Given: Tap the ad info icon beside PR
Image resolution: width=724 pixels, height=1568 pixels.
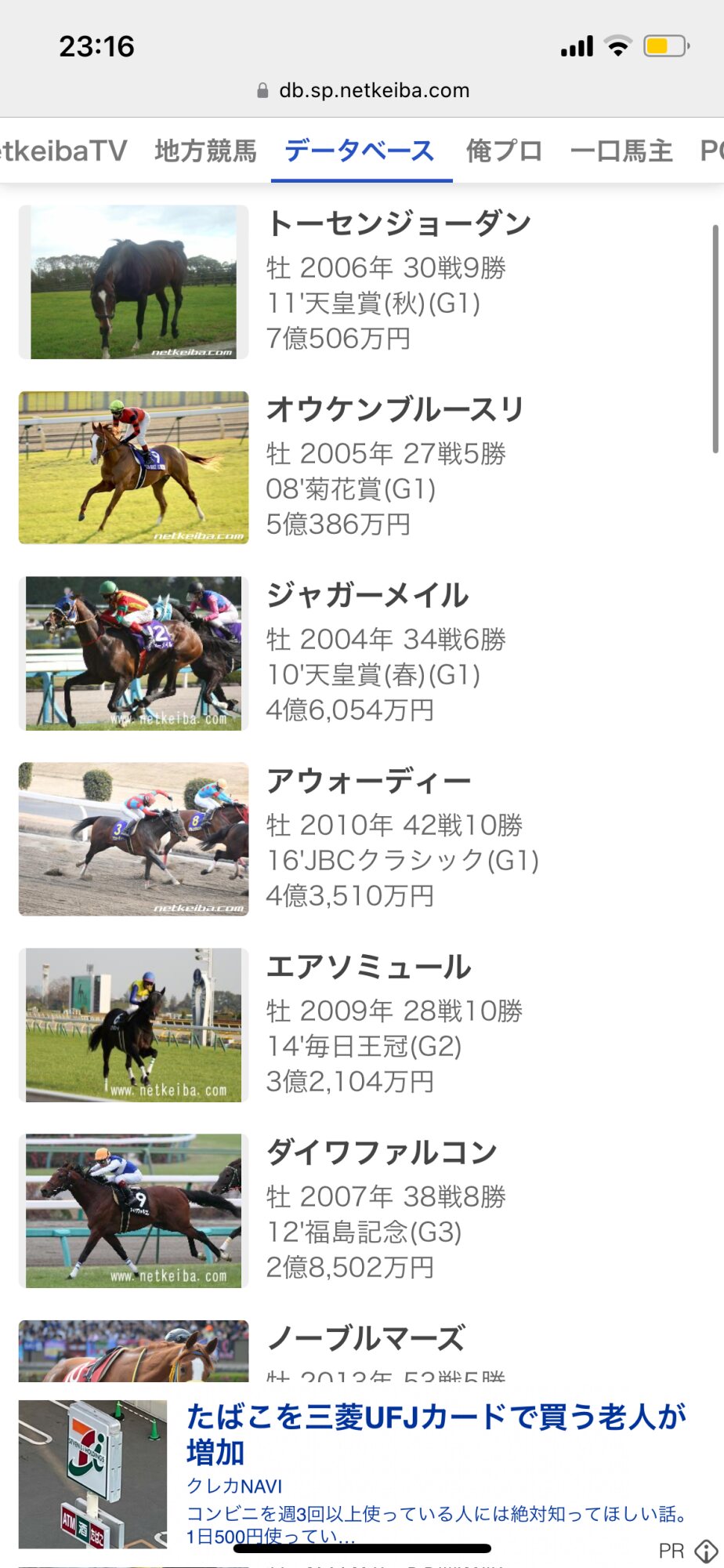Looking at the screenshot, I should pyautogui.click(x=706, y=1551).
